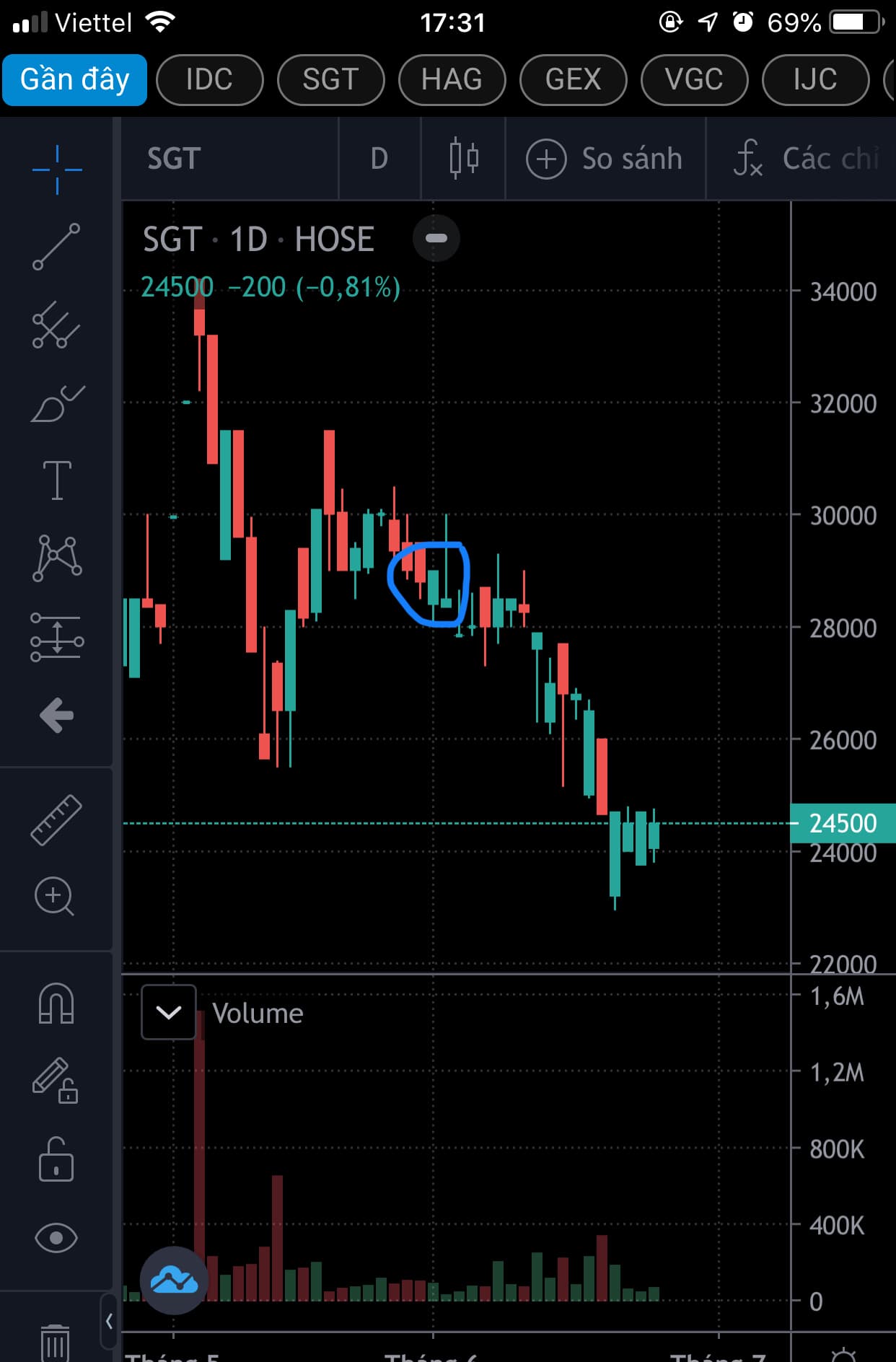The image size is (896, 1362).
Task: Choose the GEX ticker chip
Action: tap(573, 80)
